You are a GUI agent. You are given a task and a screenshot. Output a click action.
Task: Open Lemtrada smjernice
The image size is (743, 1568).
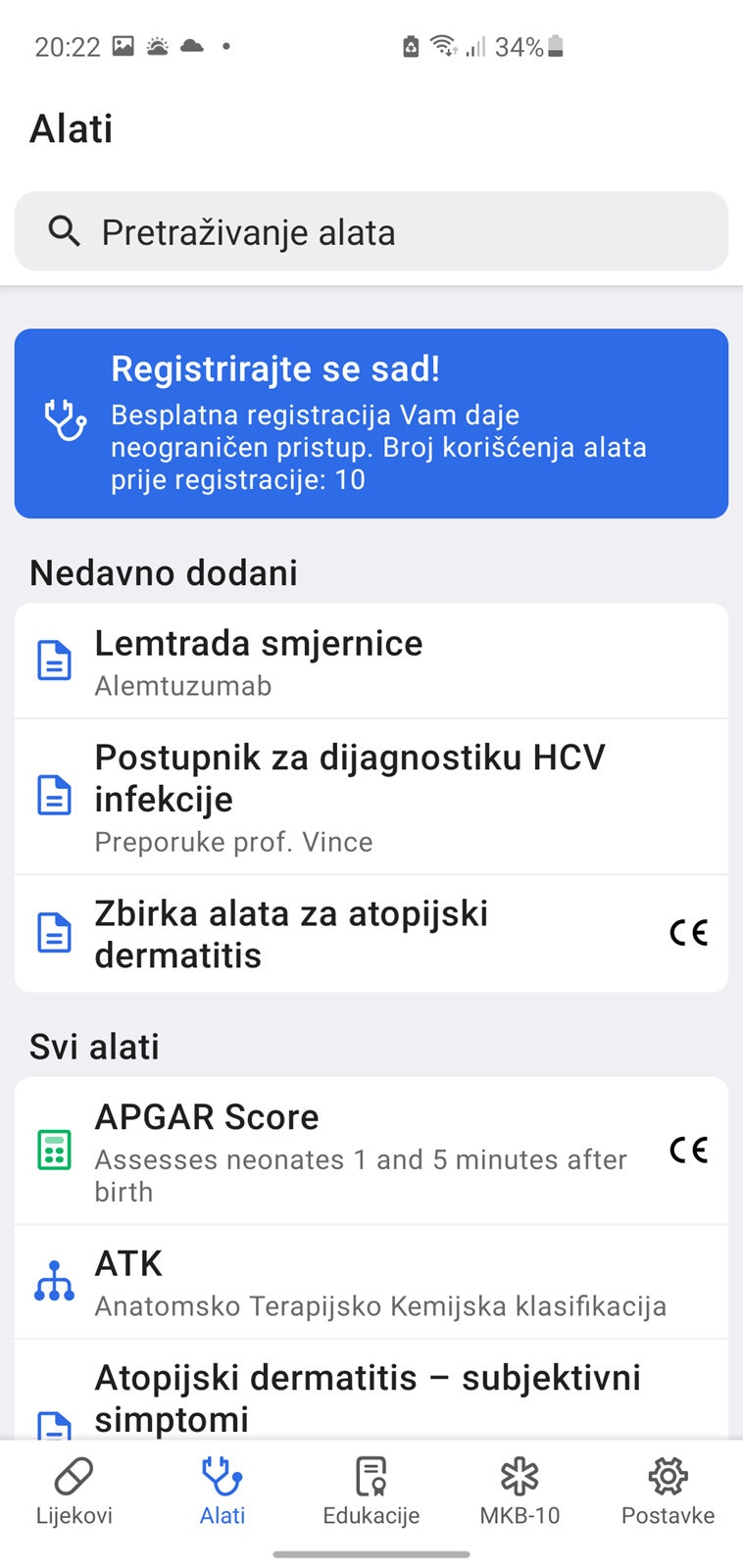371,661
